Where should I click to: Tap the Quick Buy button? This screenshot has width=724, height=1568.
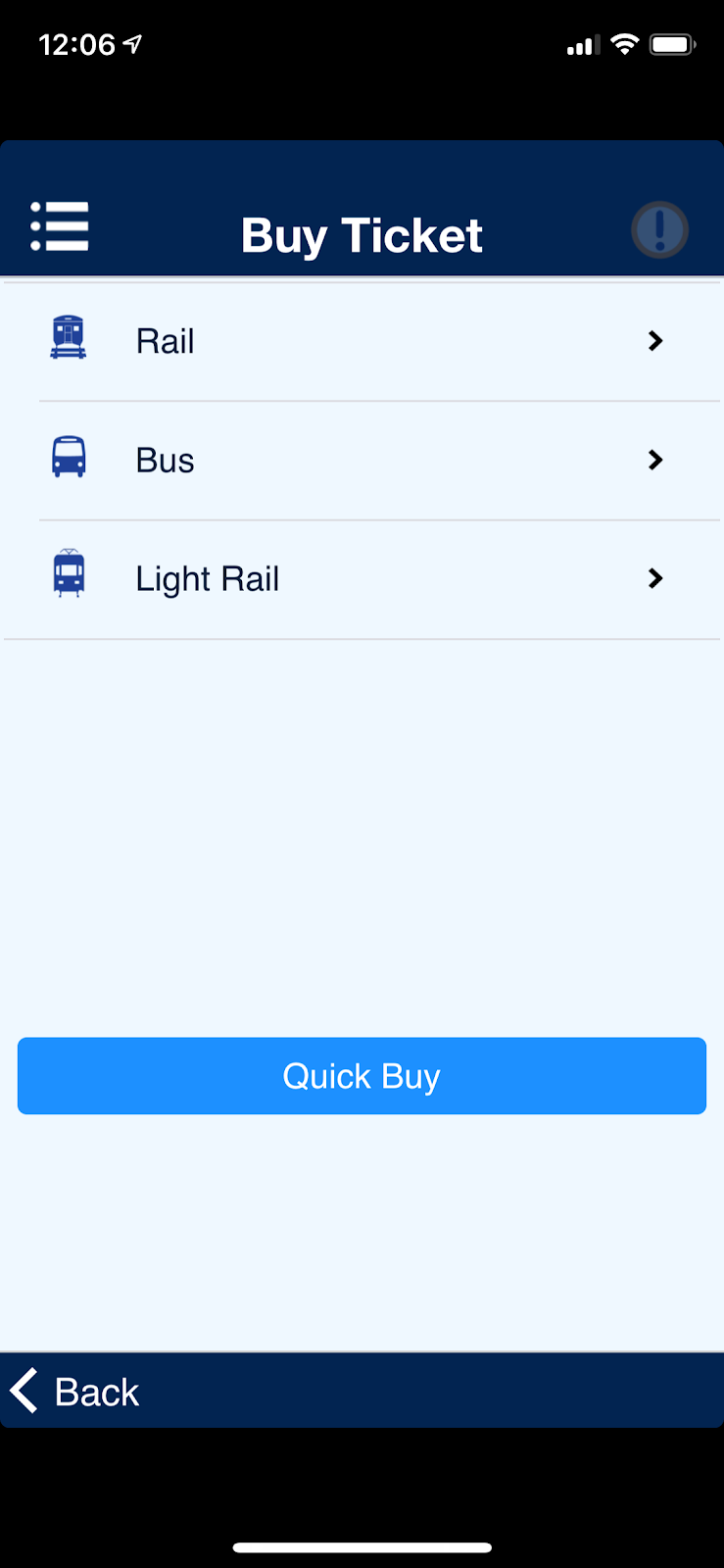point(362,1076)
